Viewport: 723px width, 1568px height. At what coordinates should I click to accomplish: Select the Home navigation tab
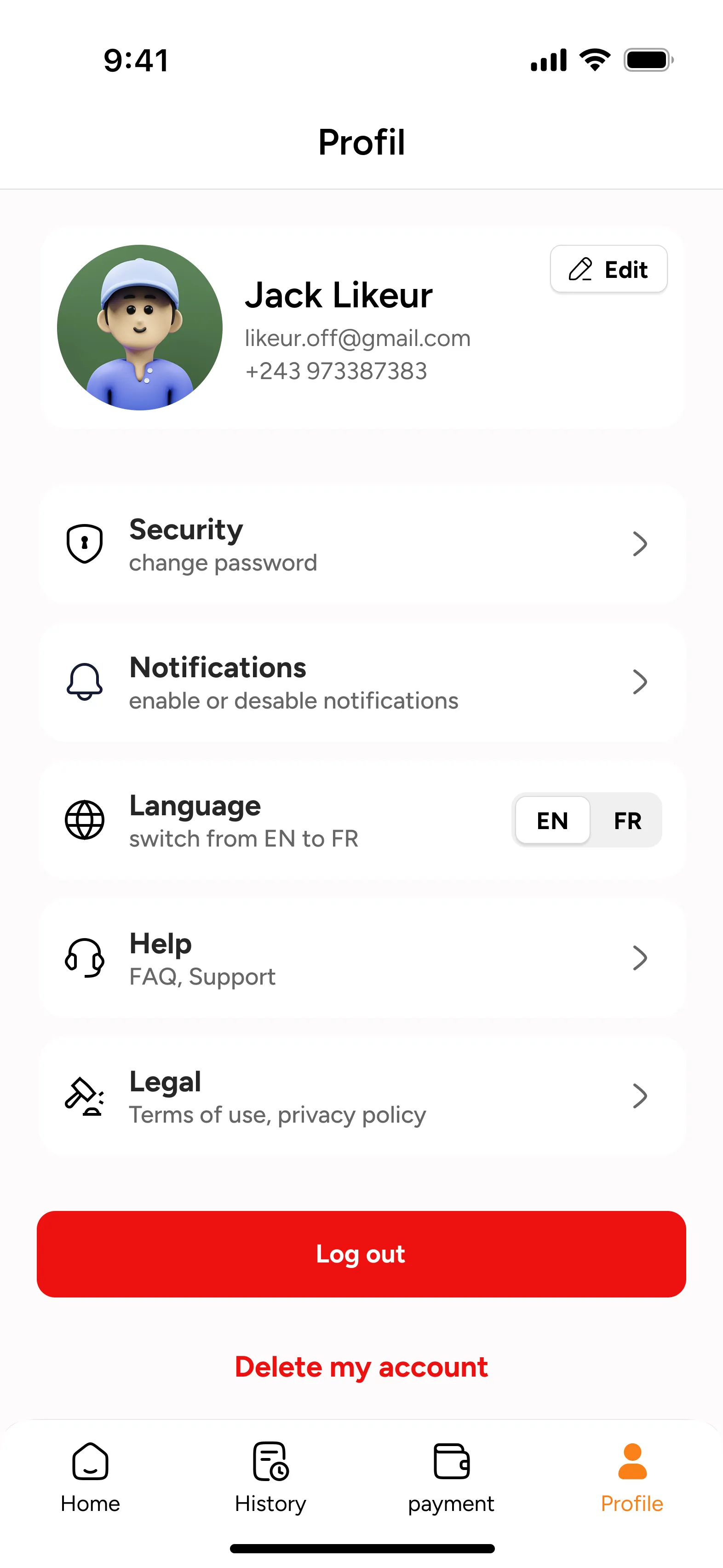click(90, 1473)
